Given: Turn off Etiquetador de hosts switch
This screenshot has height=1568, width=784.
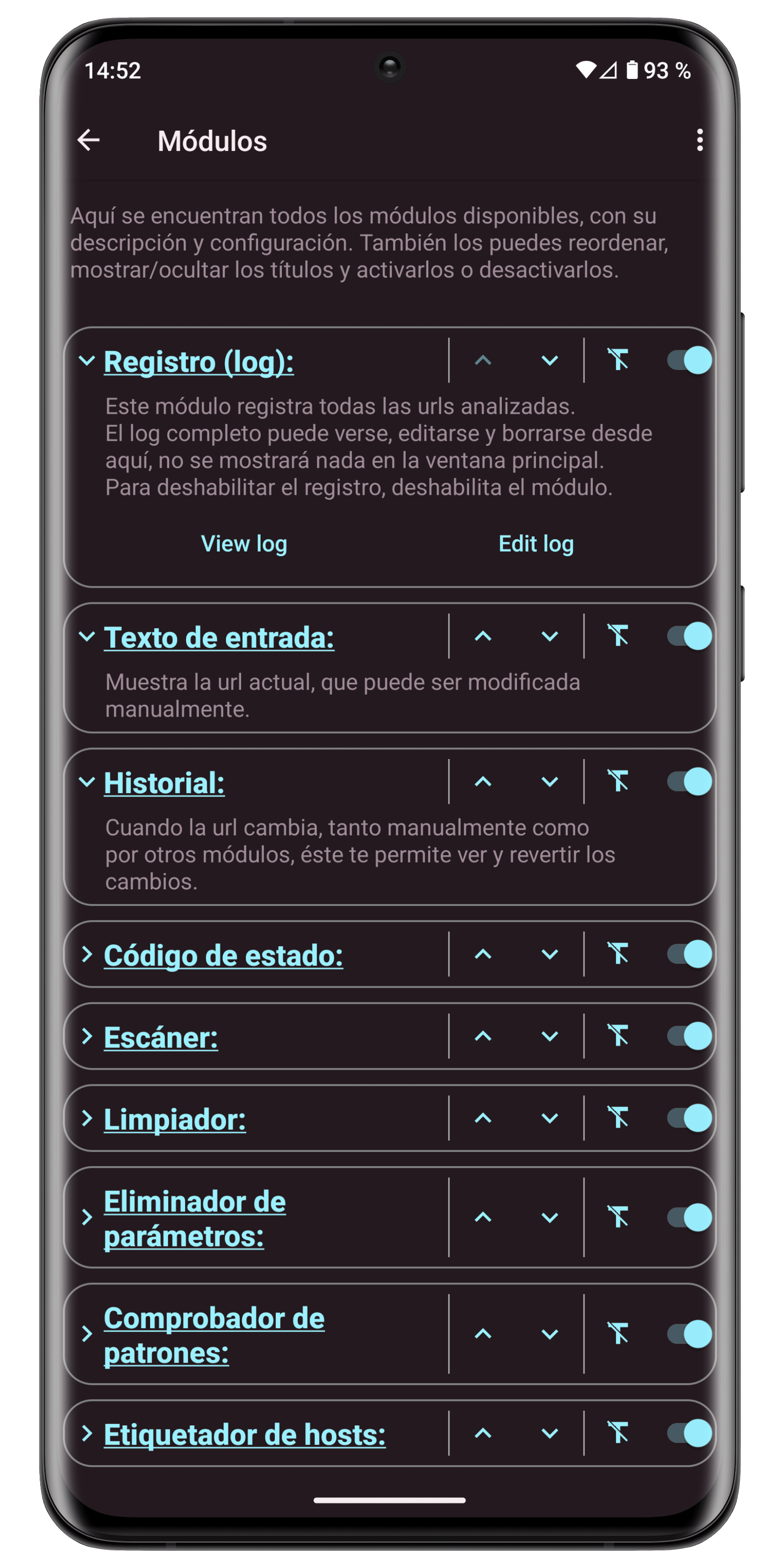Looking at the screenshot, I should [689, 1433].
